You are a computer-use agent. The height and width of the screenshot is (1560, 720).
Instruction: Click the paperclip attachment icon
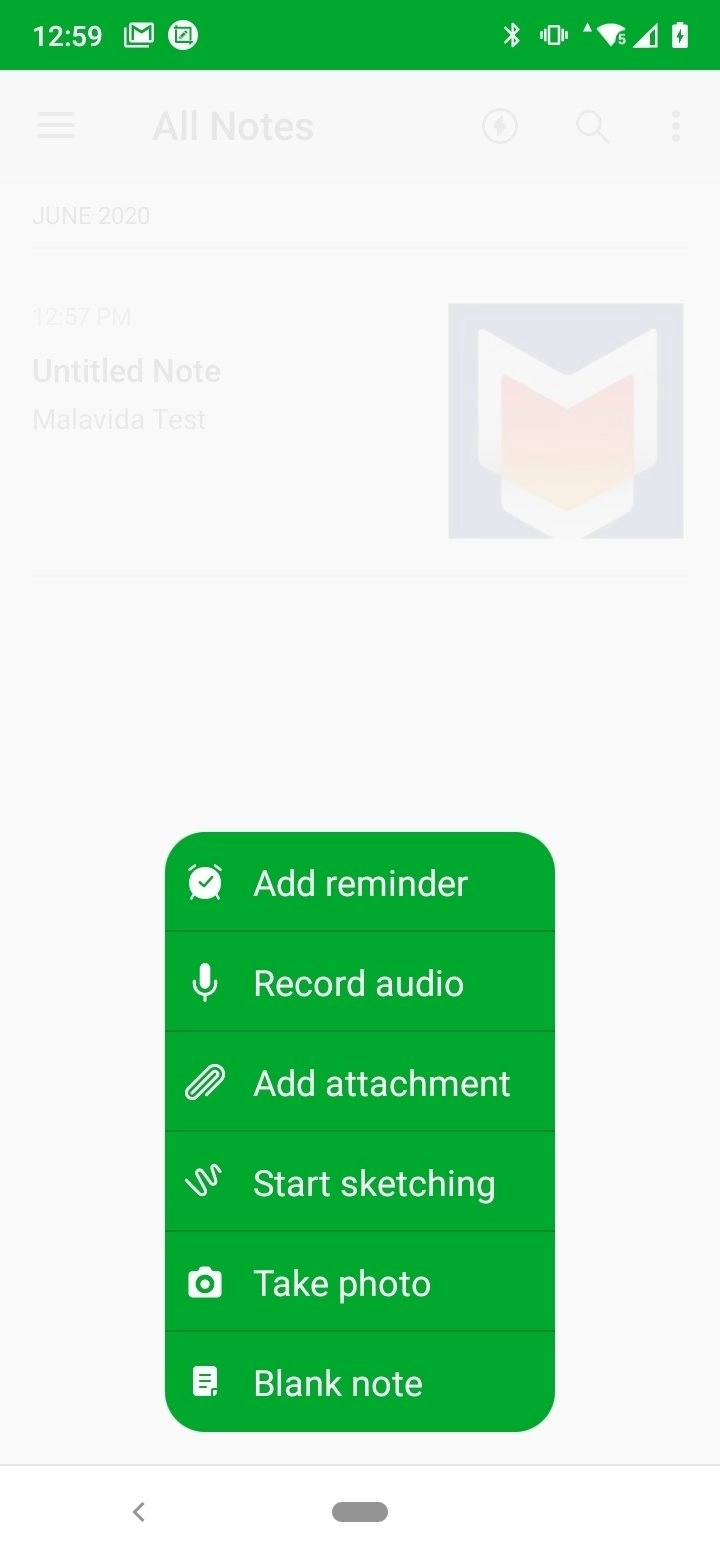tap(204, 1082)
